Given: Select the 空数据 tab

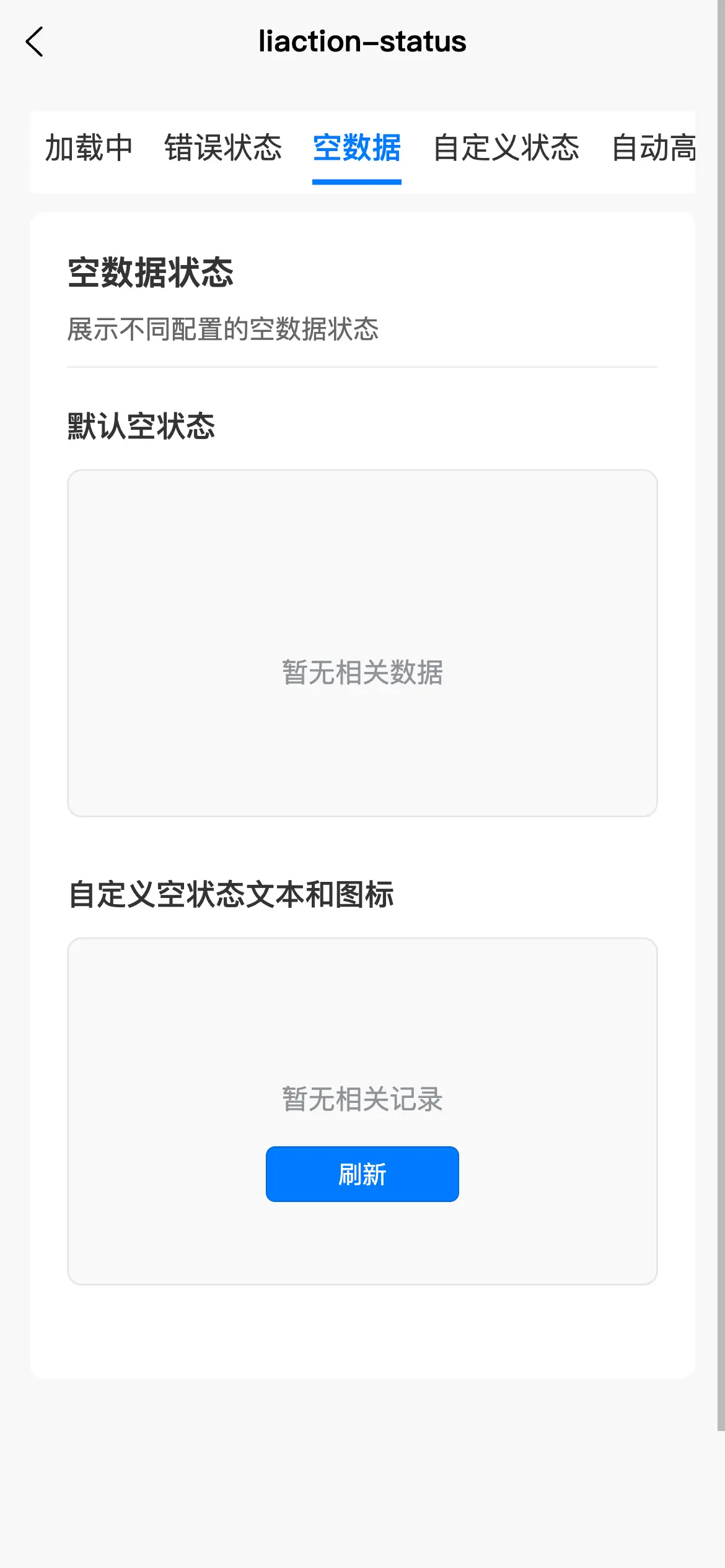Looking at the screenshot, I should pyautogui.click(x=357, y=149).
